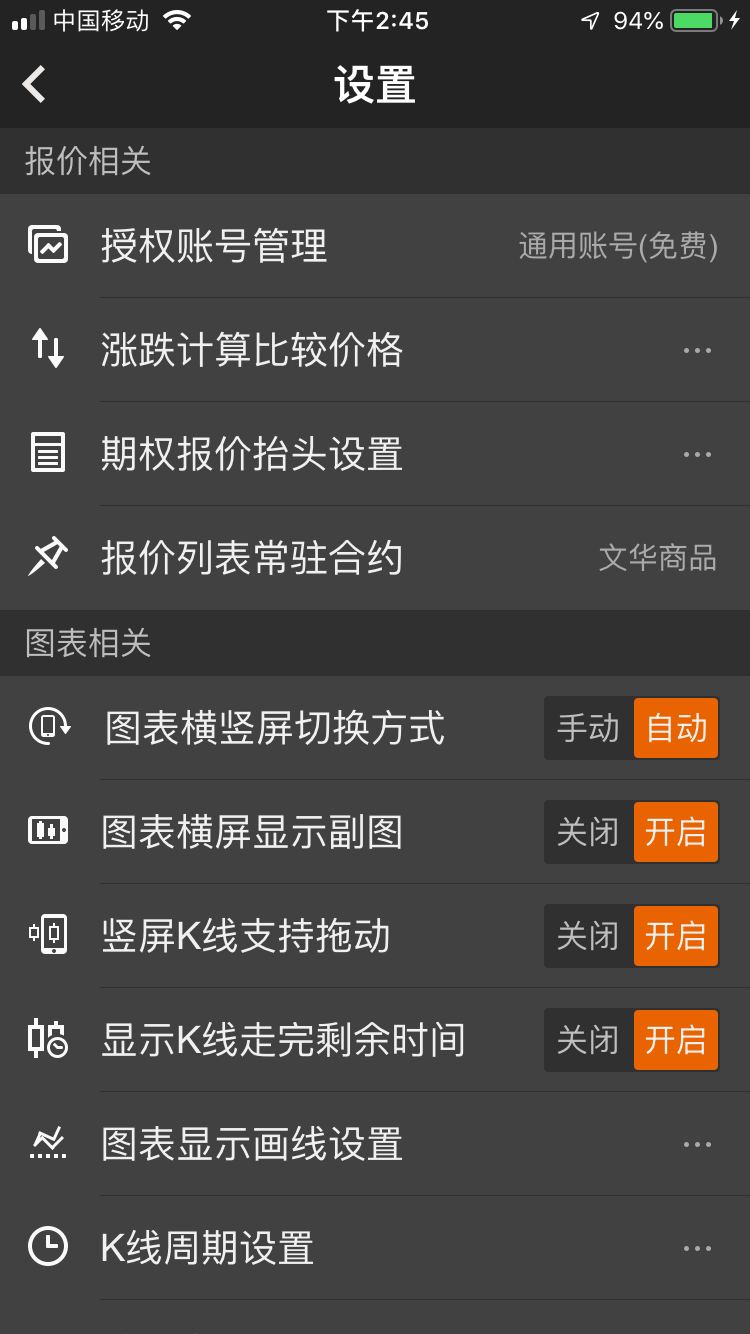The width and height of the screenshot is (750, 1334).
Task: Select 开启 for 图表横屏显示副图
Action: 676,832
